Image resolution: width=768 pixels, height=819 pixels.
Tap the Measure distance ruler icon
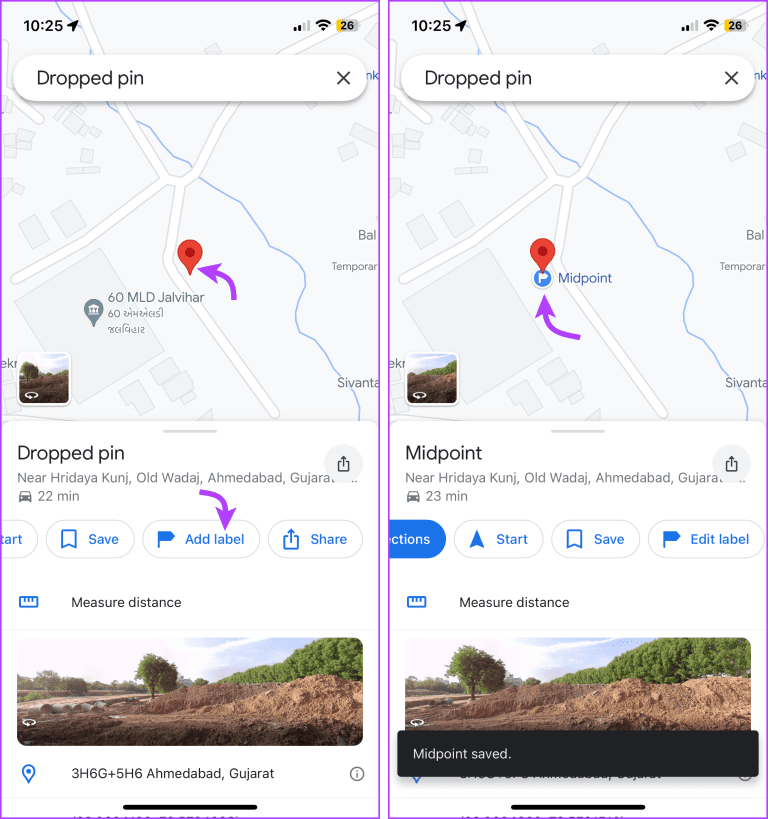(28, 602)
